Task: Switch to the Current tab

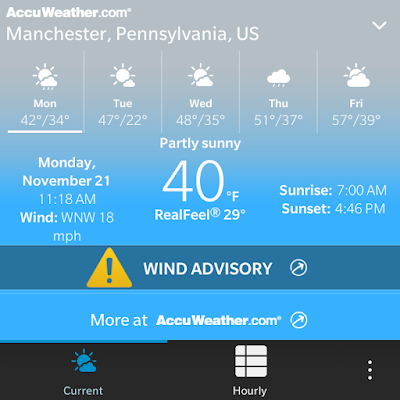Action: tap(83, 371)
